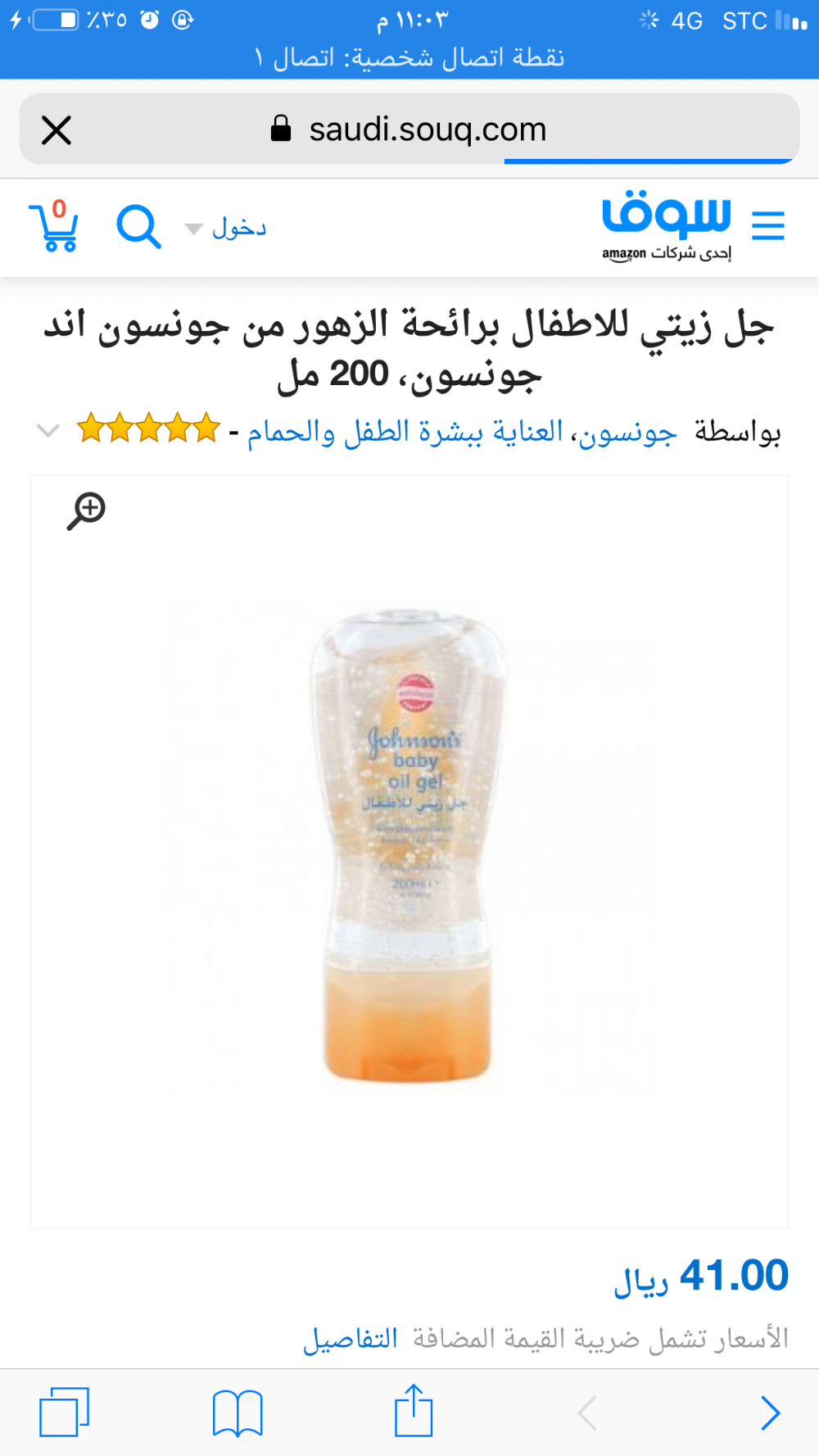
Task: Open the shopping cart
Action: pos(54,225)
